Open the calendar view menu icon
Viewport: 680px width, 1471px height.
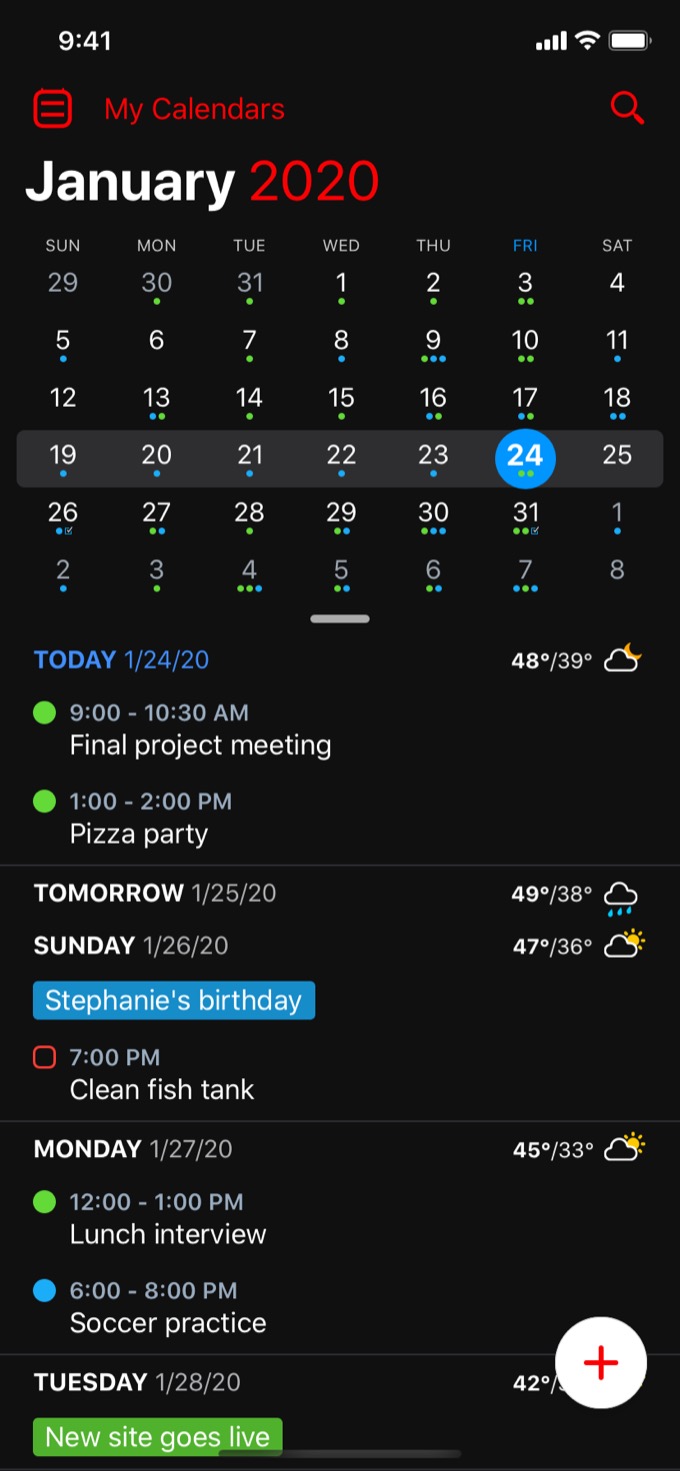click(53, 108)
